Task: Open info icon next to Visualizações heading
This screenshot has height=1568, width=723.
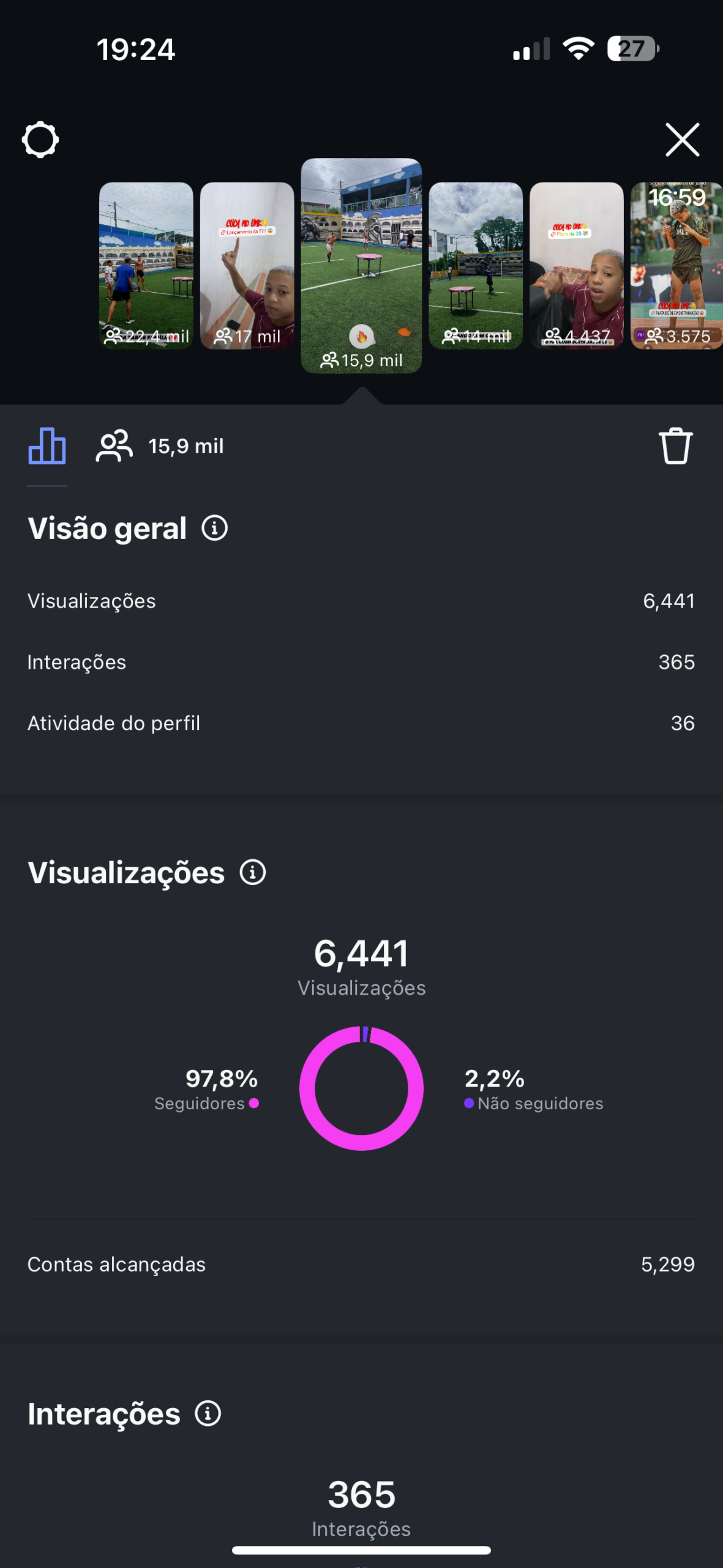Action: [x=253, y=872]
